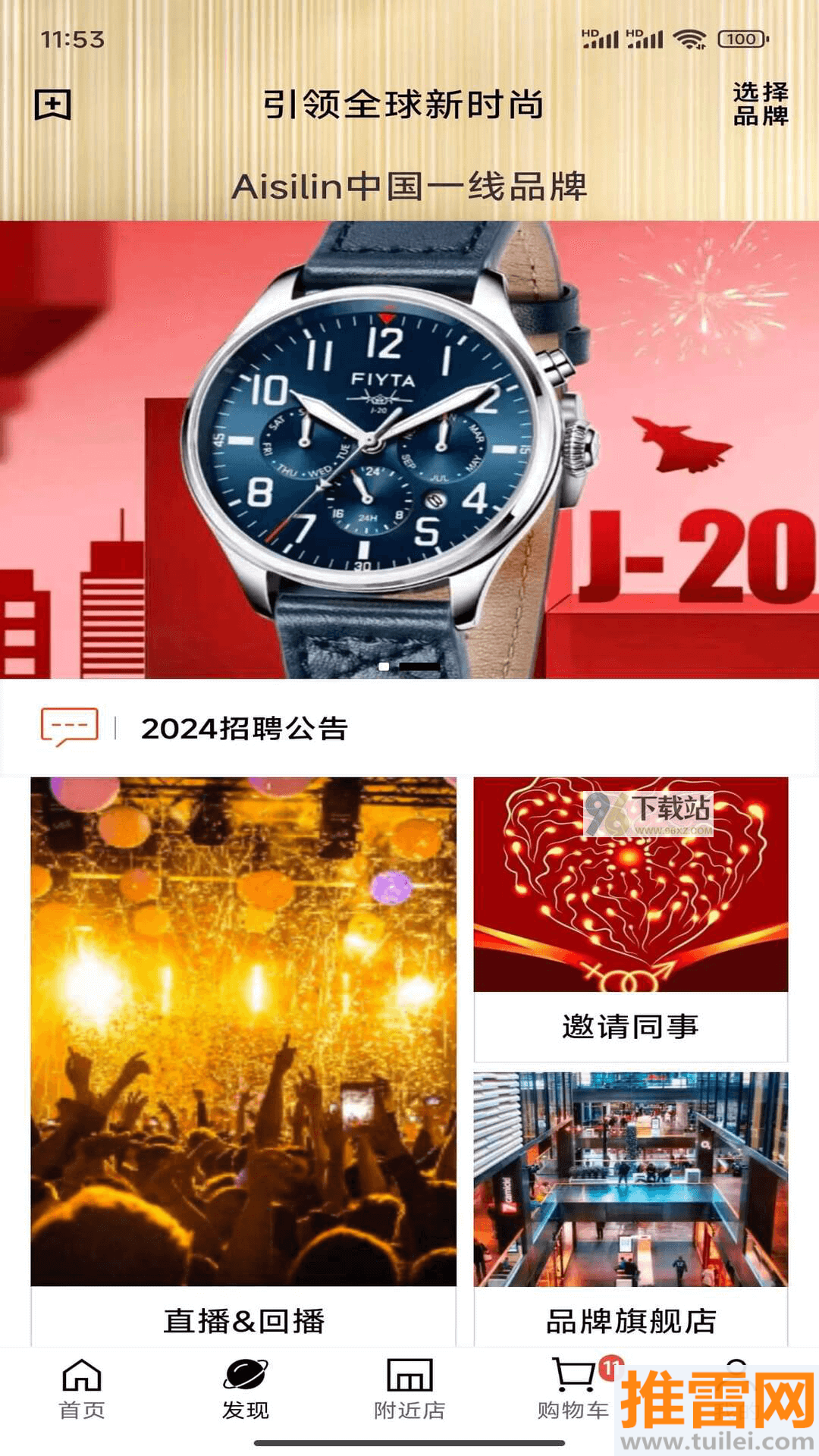Open the 购物车 shopping cart tab
819x1456 pixels.
[x=573, y=1389]
